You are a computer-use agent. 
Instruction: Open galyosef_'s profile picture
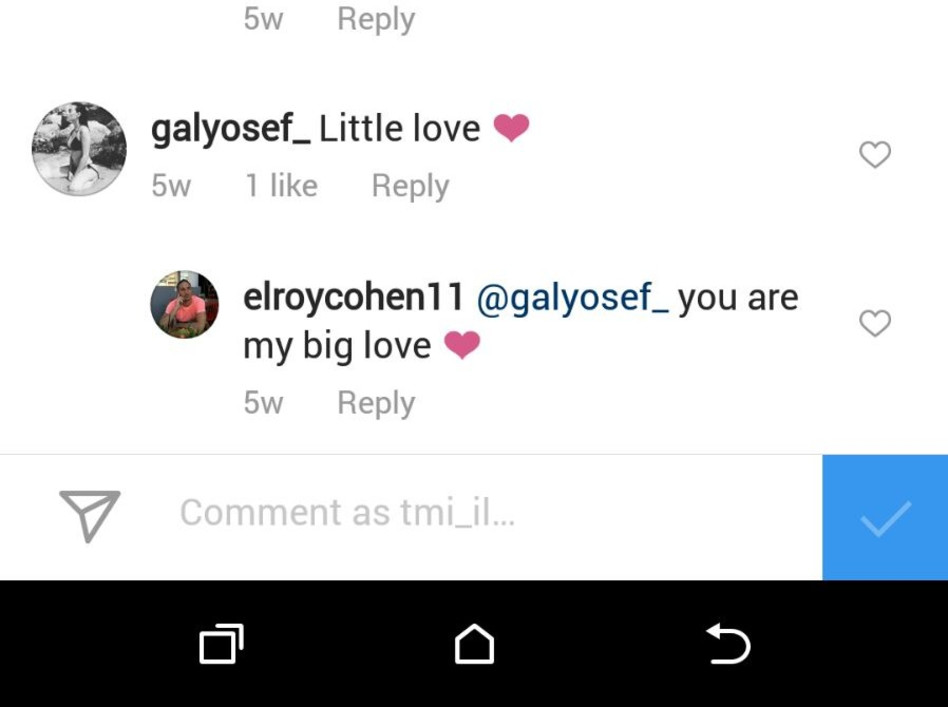pyautogui.click(x=79, y=148)
